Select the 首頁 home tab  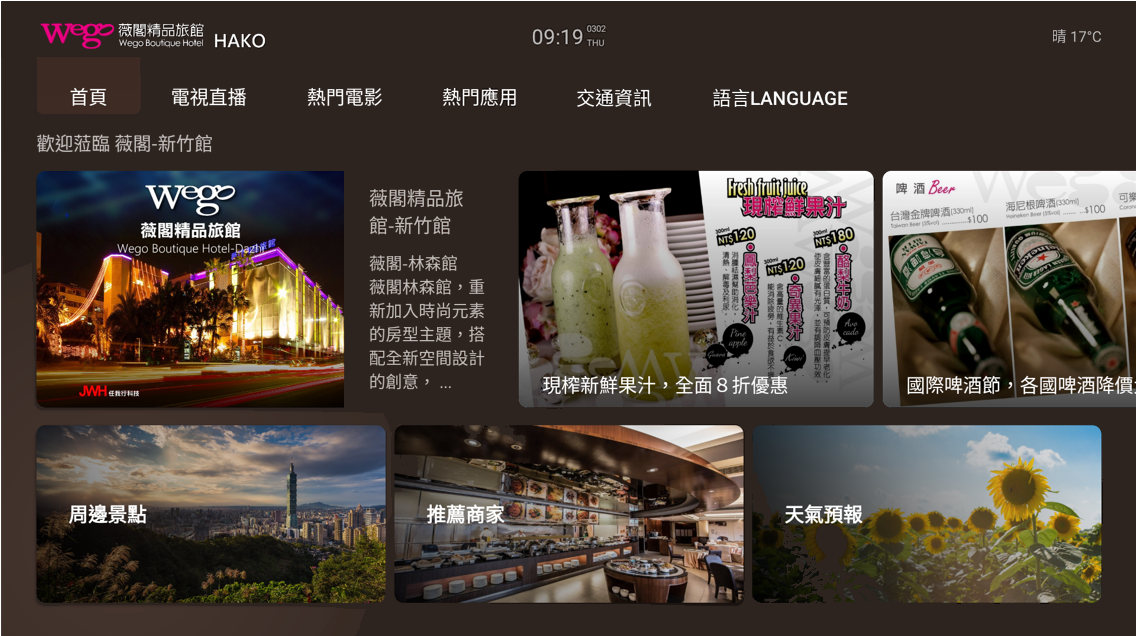(88, 97)
